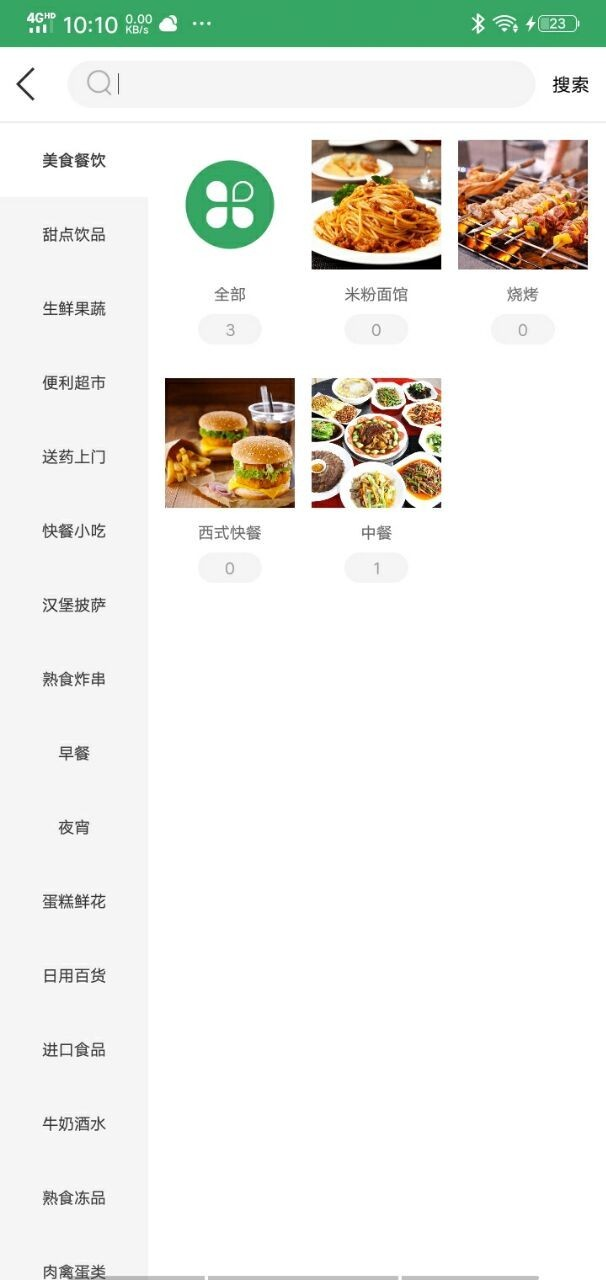The width and height of the screenshot is (606, 1280).
Task: Show the 汉堡披萨 category
Action: (x=74, y=605)
